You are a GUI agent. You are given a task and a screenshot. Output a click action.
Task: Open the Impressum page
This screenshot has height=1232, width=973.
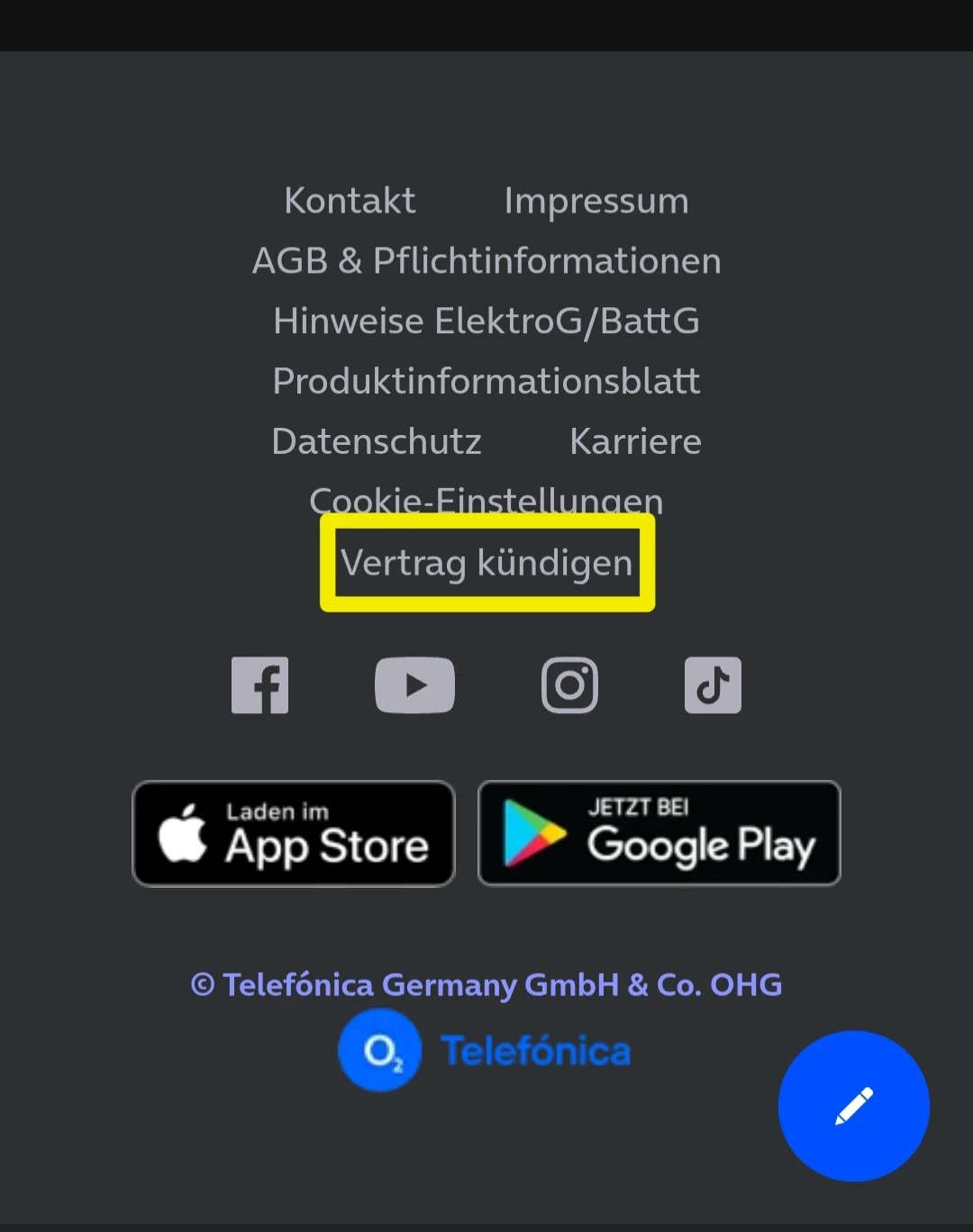tap(596, 201)
